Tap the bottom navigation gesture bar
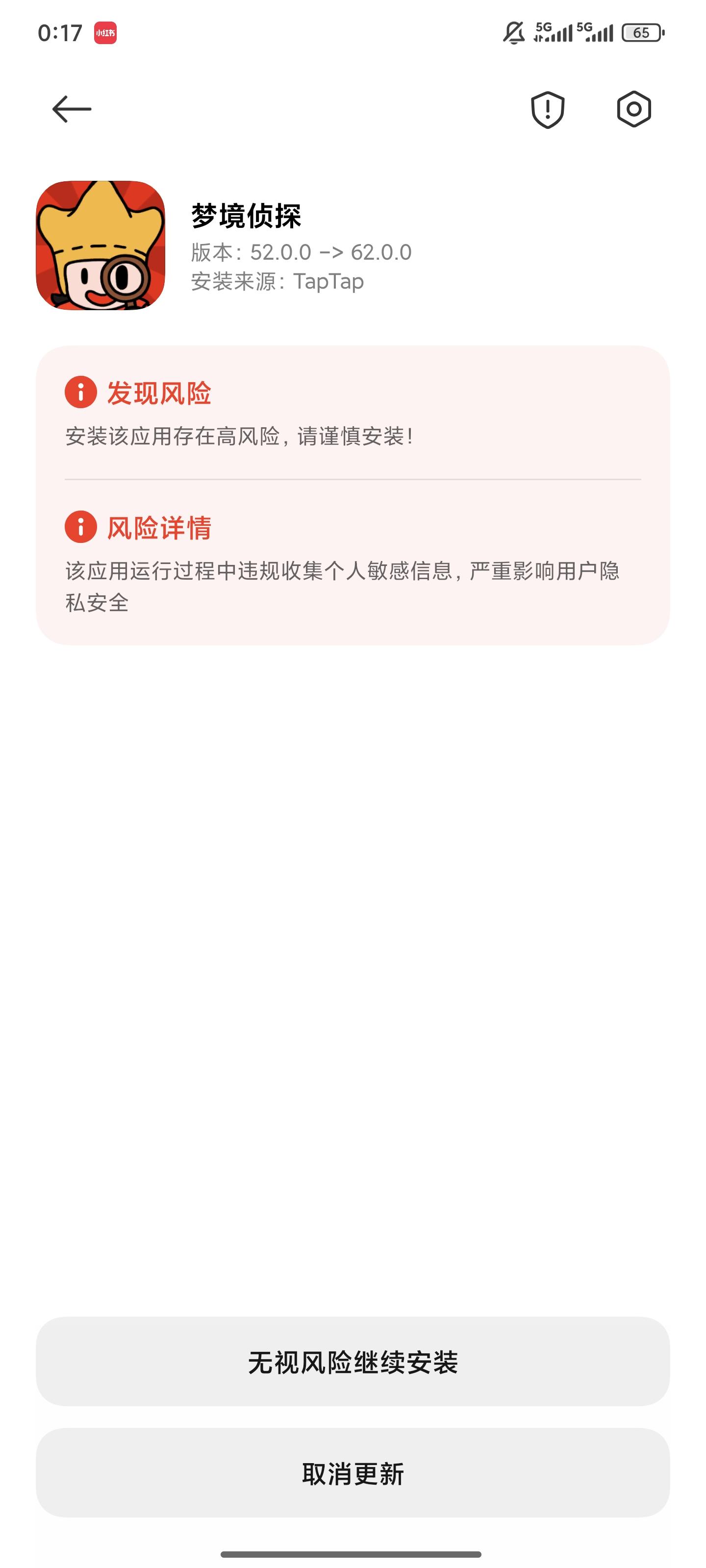706x1568 pixels. [x=353, y=1556]
